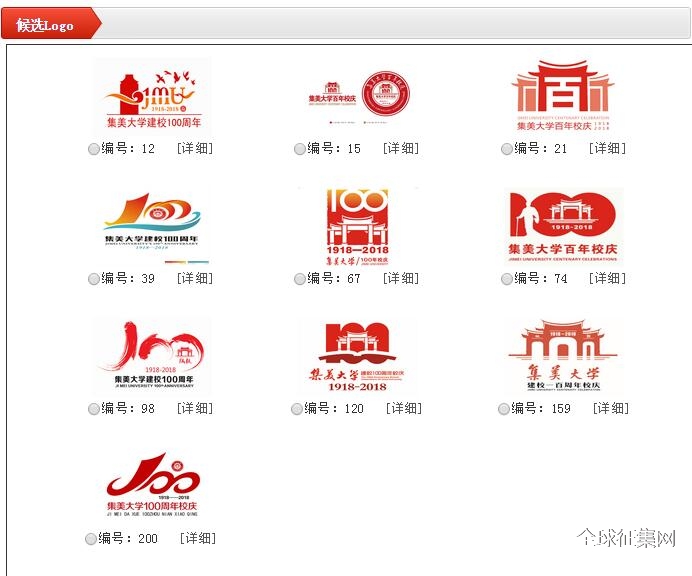Open details link for logo 74
The image size is (692, 576).
(x=608, y=279)
